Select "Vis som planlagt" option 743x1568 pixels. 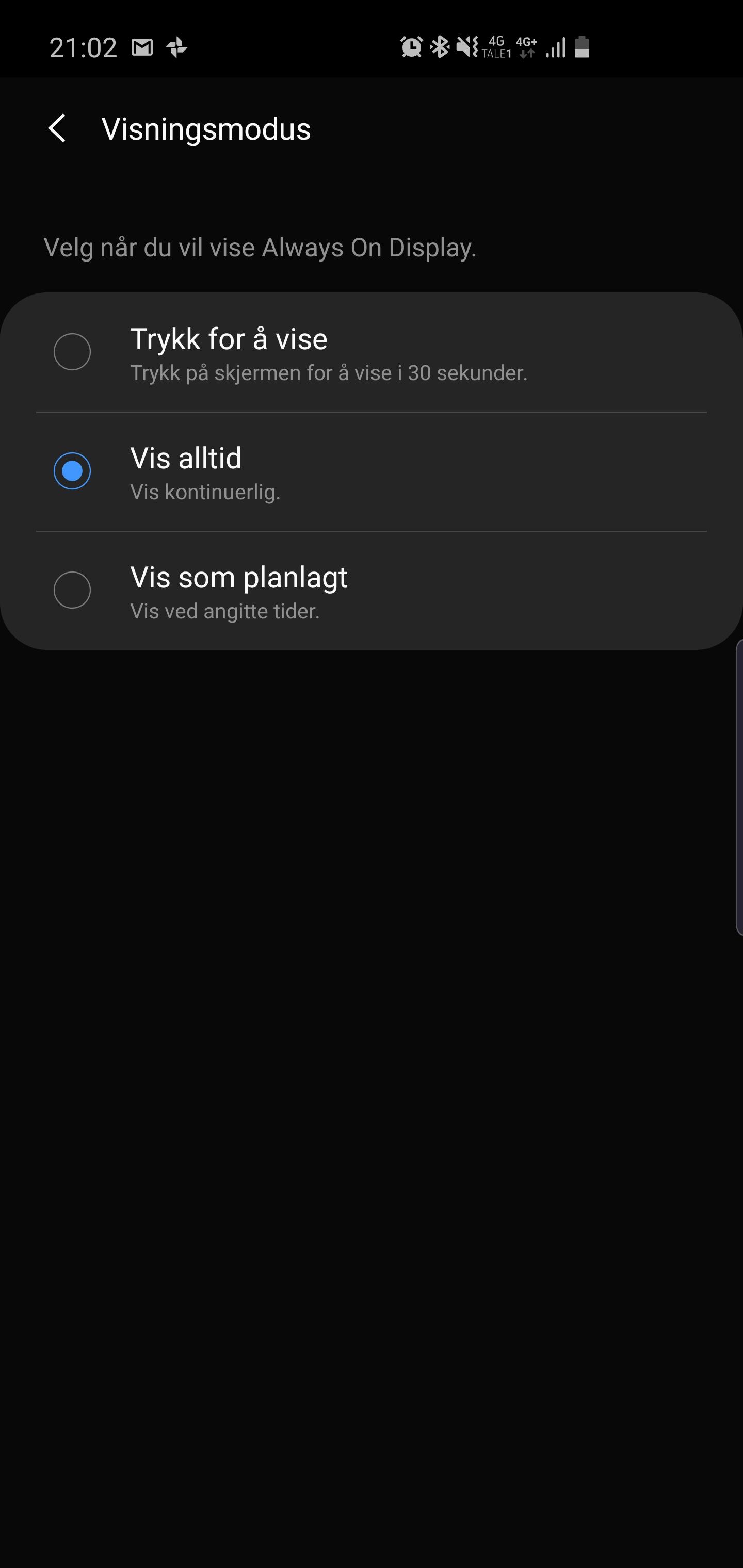(x=372, y=591)
